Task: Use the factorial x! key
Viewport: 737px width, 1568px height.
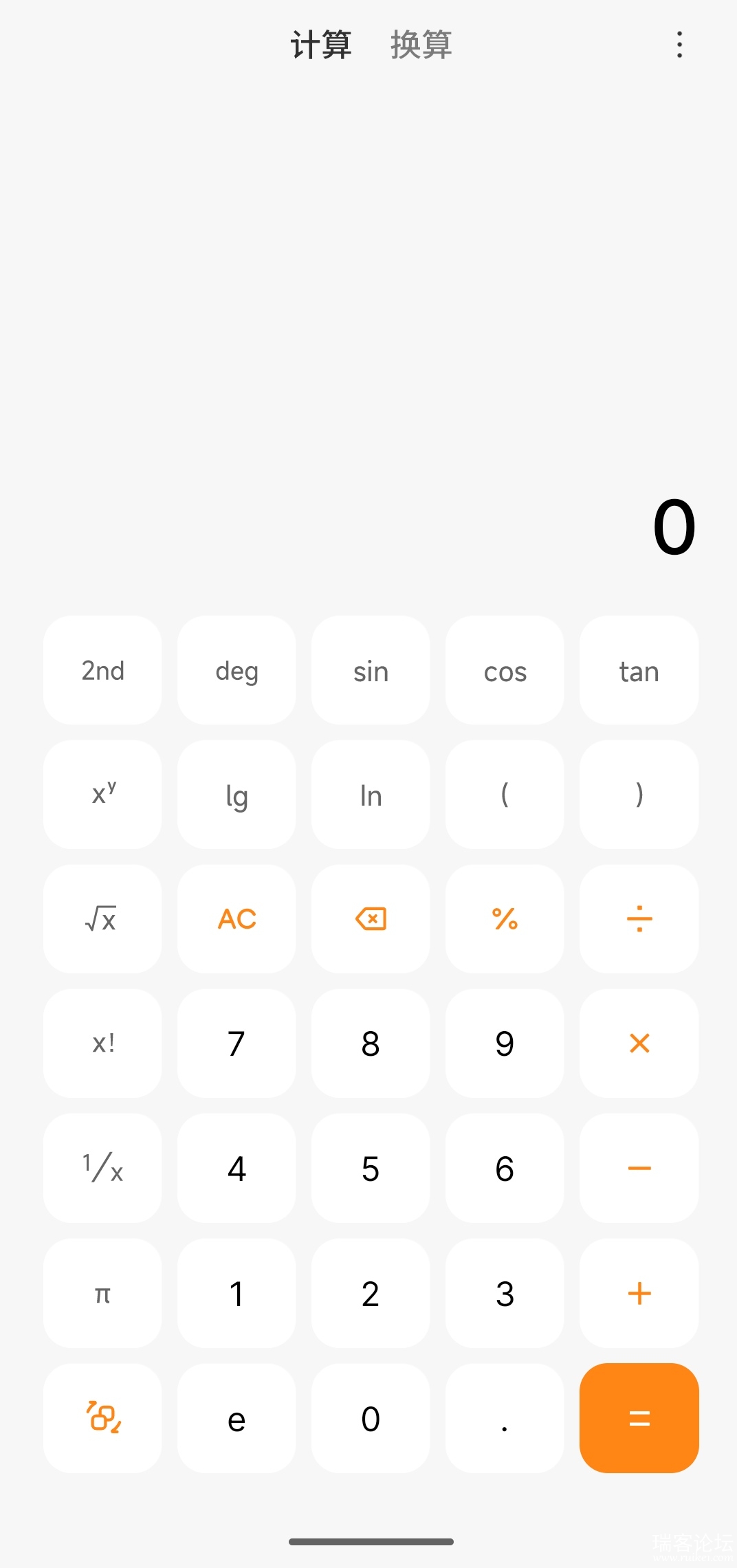Action: (102, 1044)
